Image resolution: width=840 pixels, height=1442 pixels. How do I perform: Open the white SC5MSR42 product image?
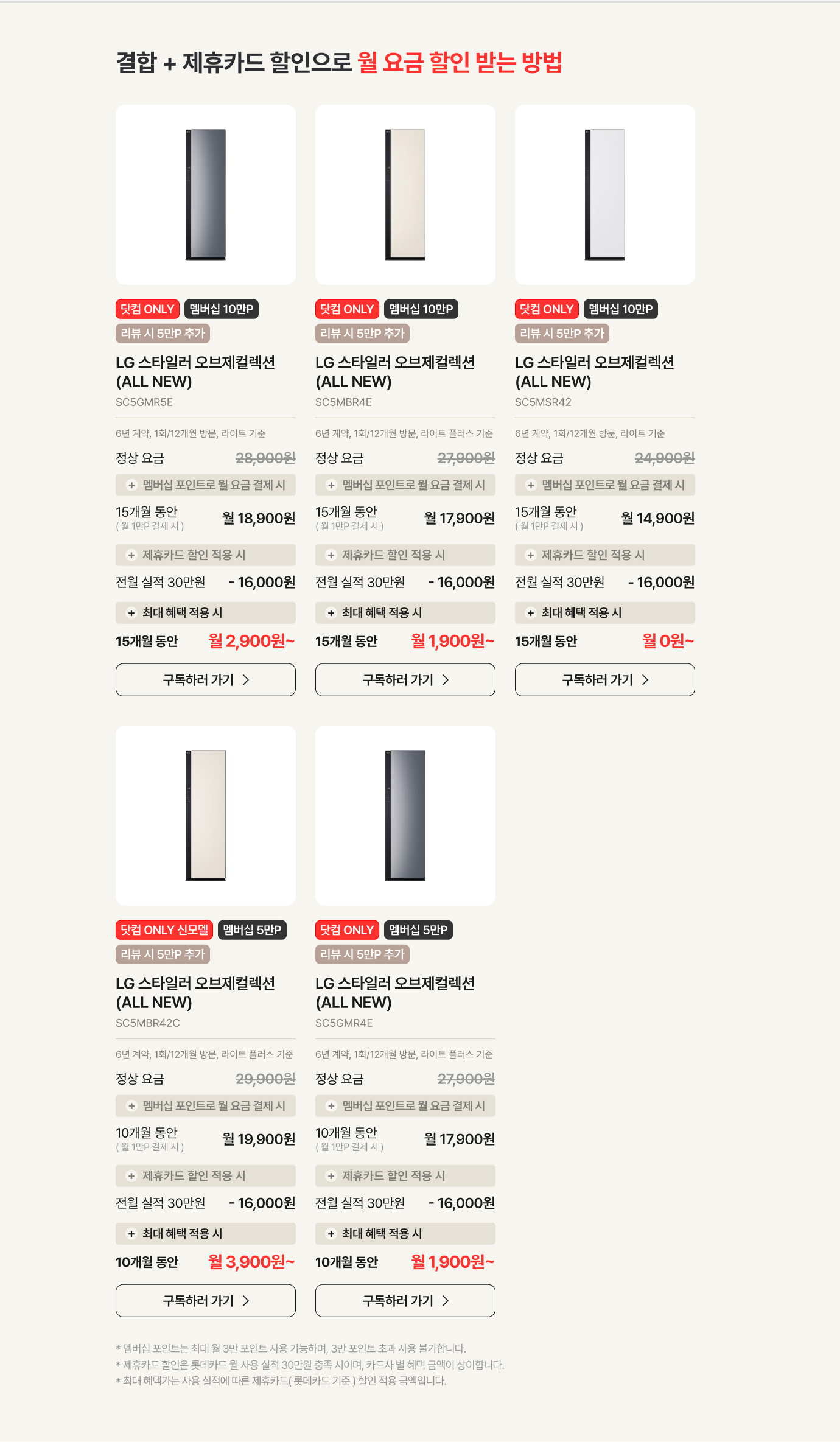[604, 194]
